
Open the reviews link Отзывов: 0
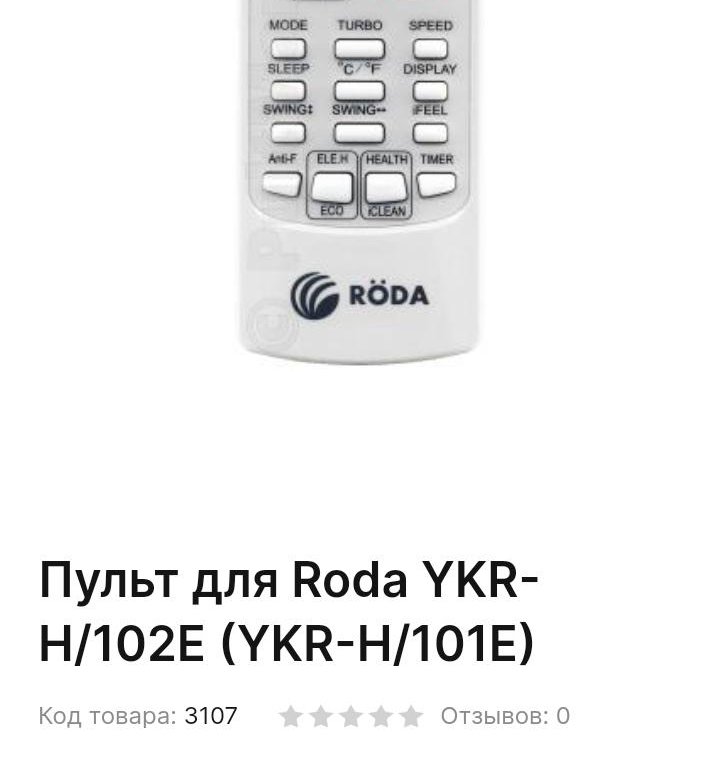pyautogui.click(x=505, y=716)
